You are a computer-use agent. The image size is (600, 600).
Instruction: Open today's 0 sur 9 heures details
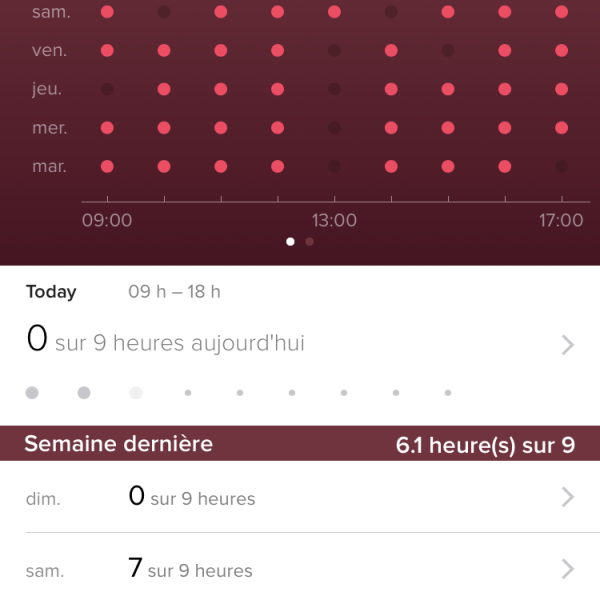coord(300,344)
